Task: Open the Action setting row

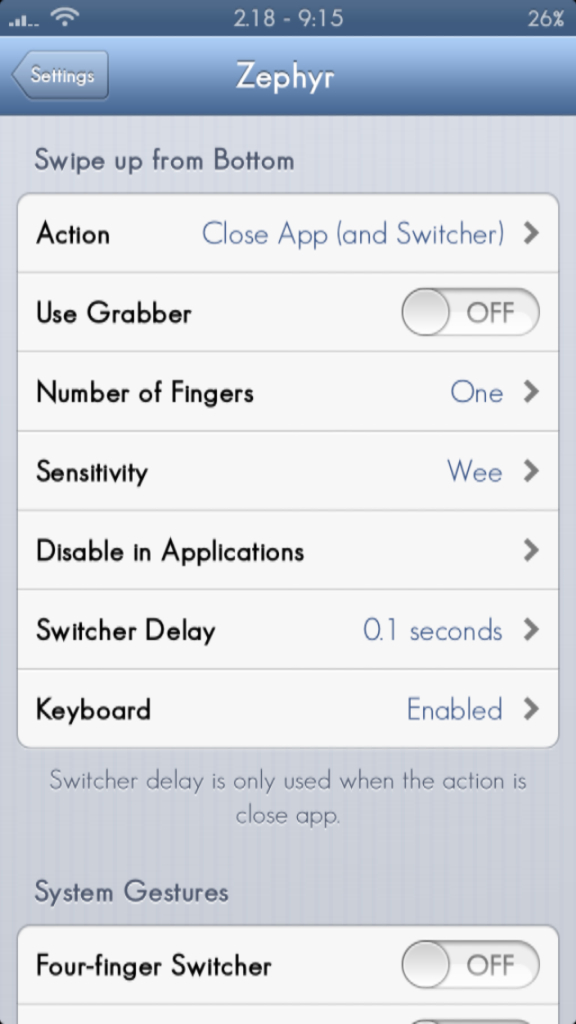Action: coord(288,233)
